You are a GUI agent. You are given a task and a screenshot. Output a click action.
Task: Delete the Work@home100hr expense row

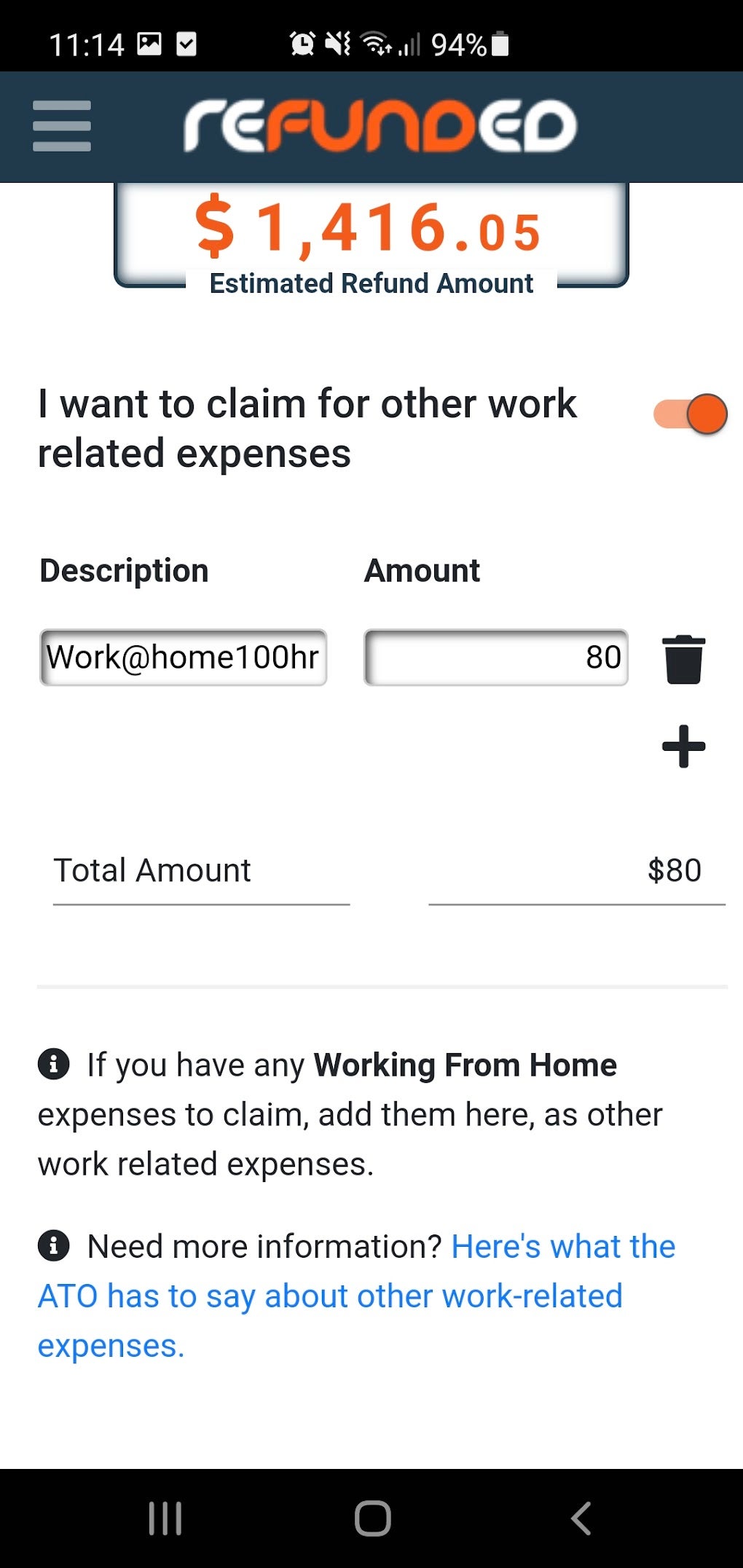(x=683, y=659)
